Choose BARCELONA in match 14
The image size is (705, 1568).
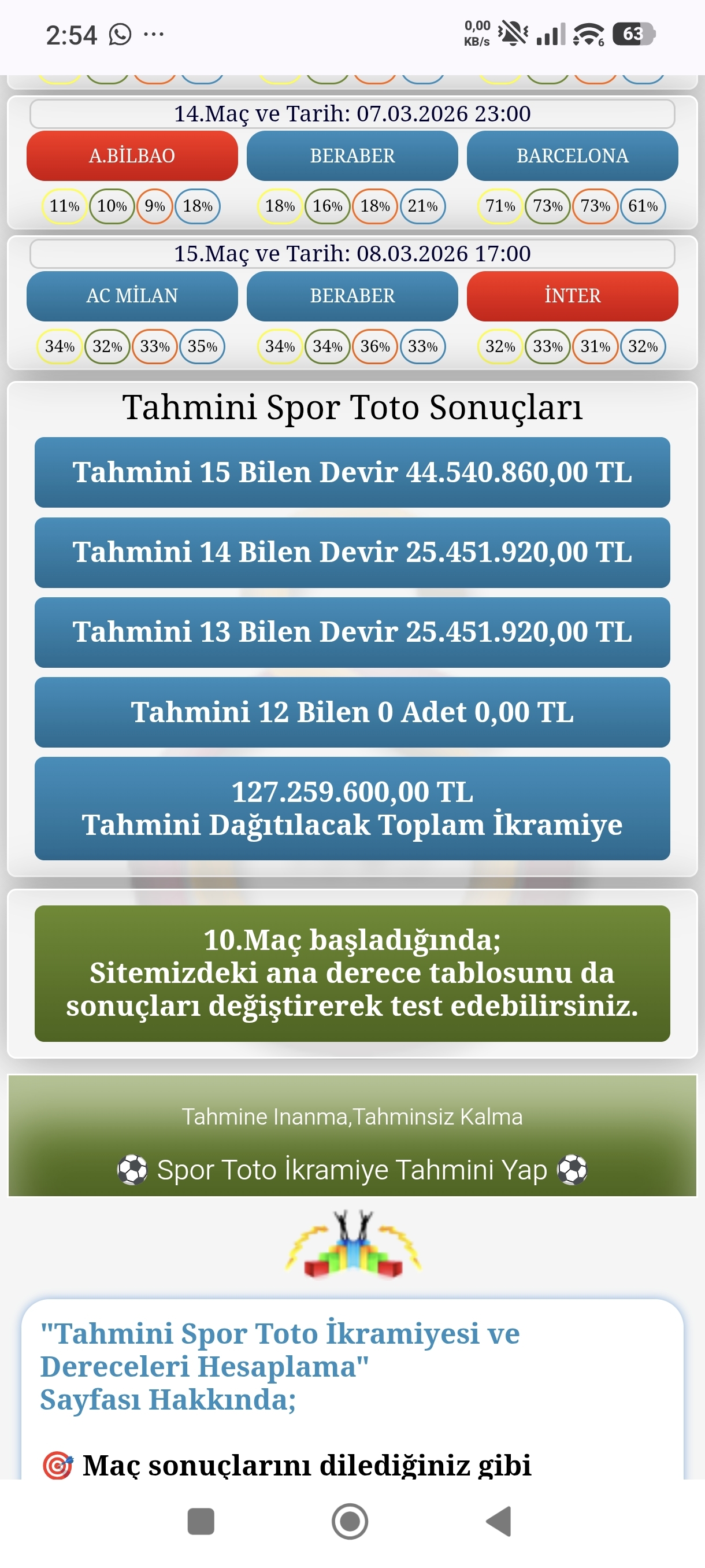tap(572, 156)
